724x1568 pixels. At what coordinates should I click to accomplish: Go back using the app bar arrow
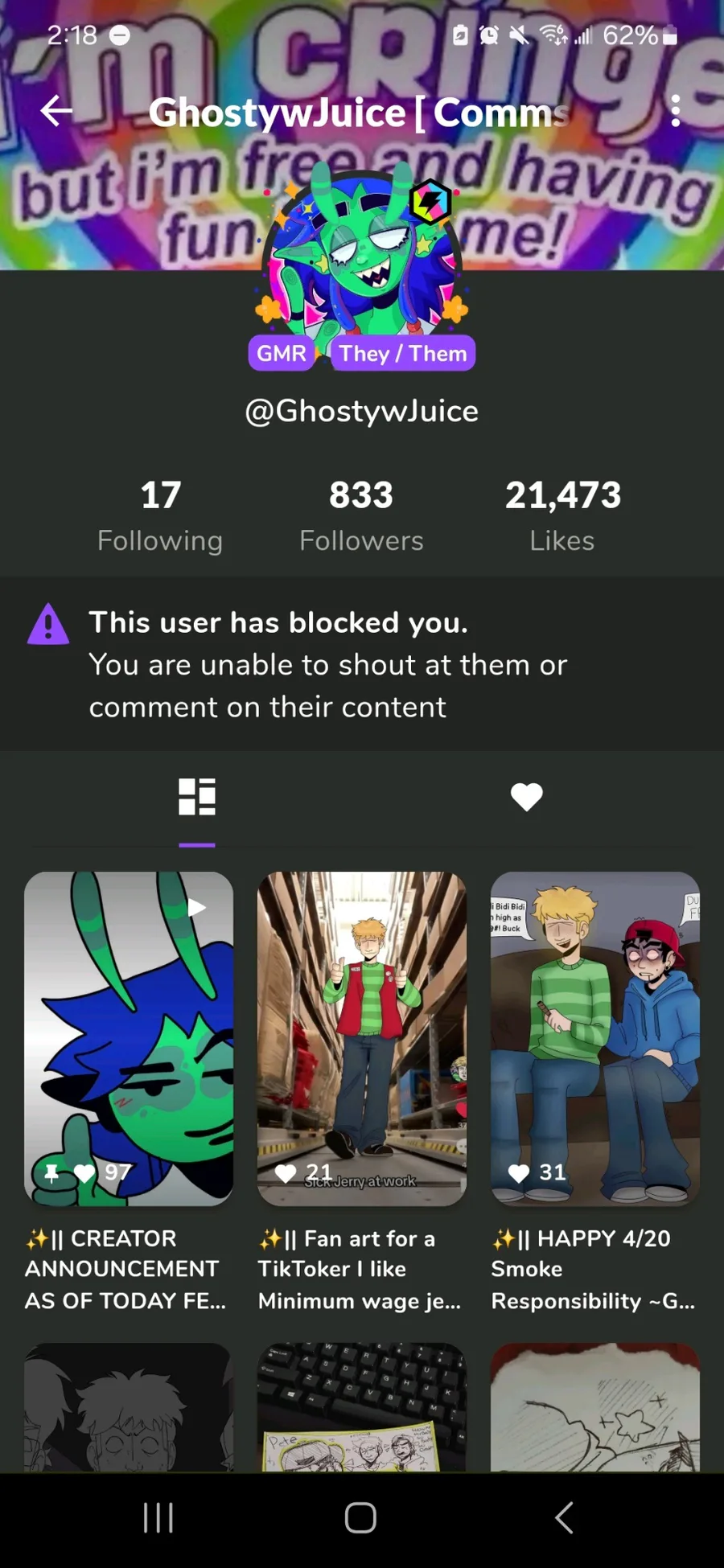(x=56, y=111)
